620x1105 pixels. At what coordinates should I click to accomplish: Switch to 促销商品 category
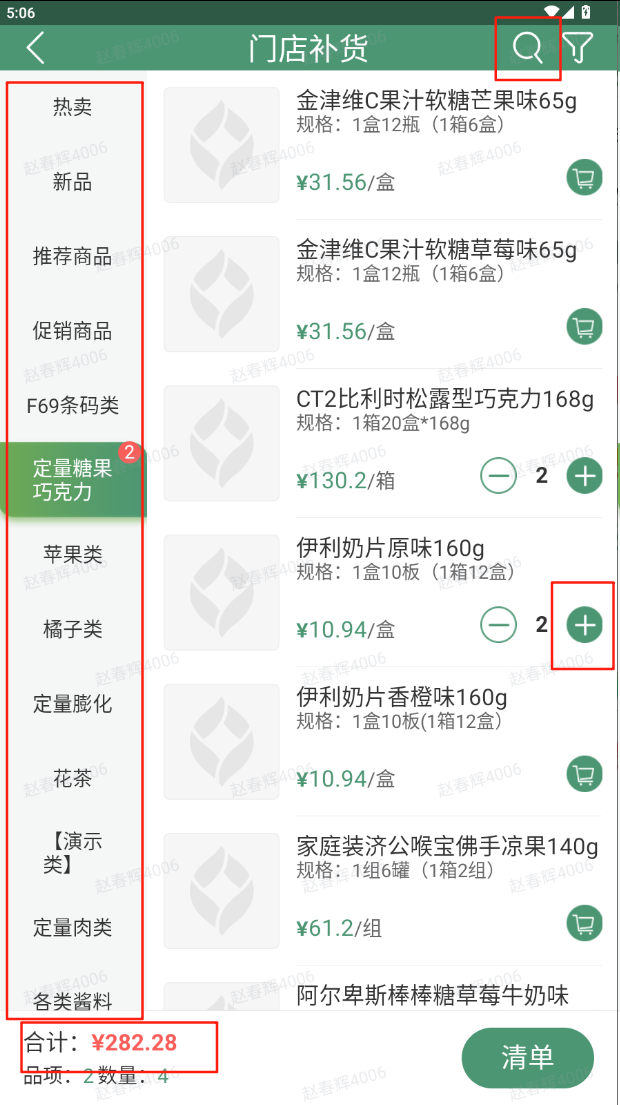[x=73, y=331]
